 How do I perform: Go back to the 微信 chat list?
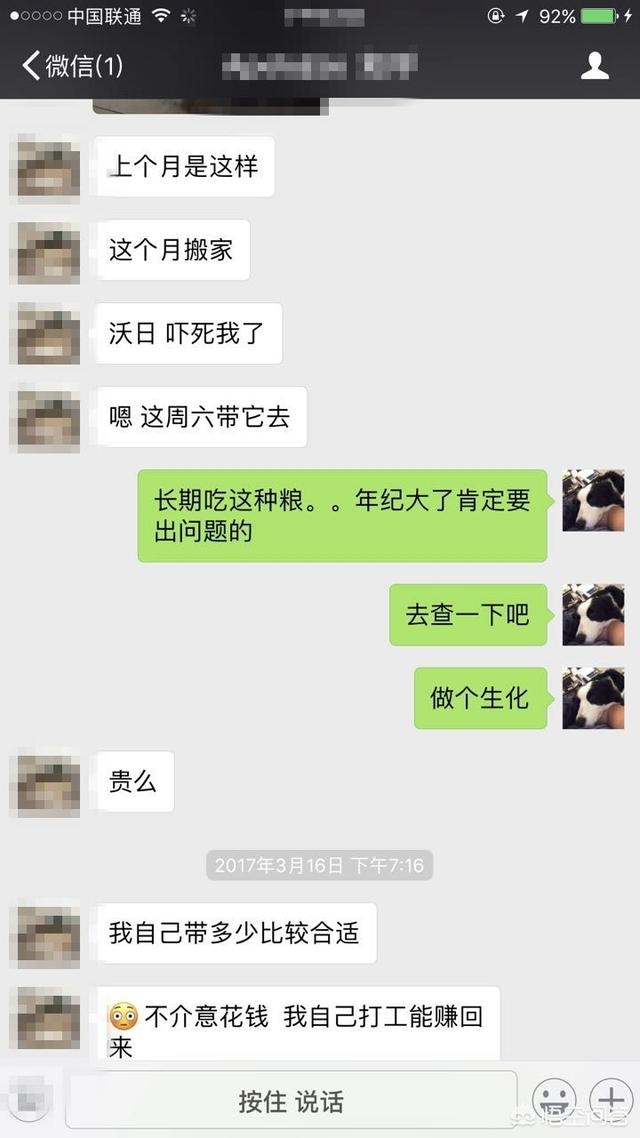pos(72,66)
